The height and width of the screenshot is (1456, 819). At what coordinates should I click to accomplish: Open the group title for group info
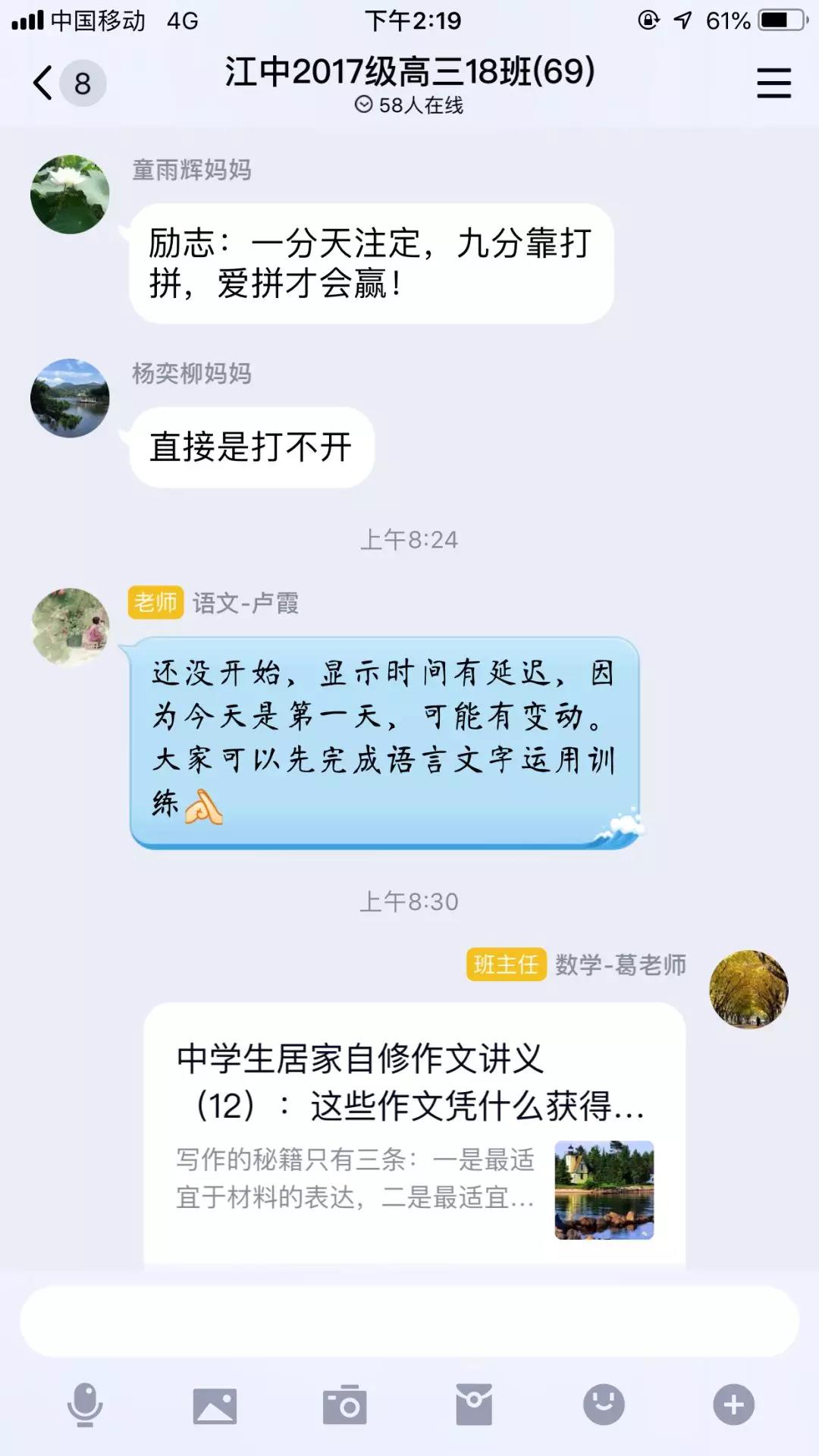[x=409, y=73]
